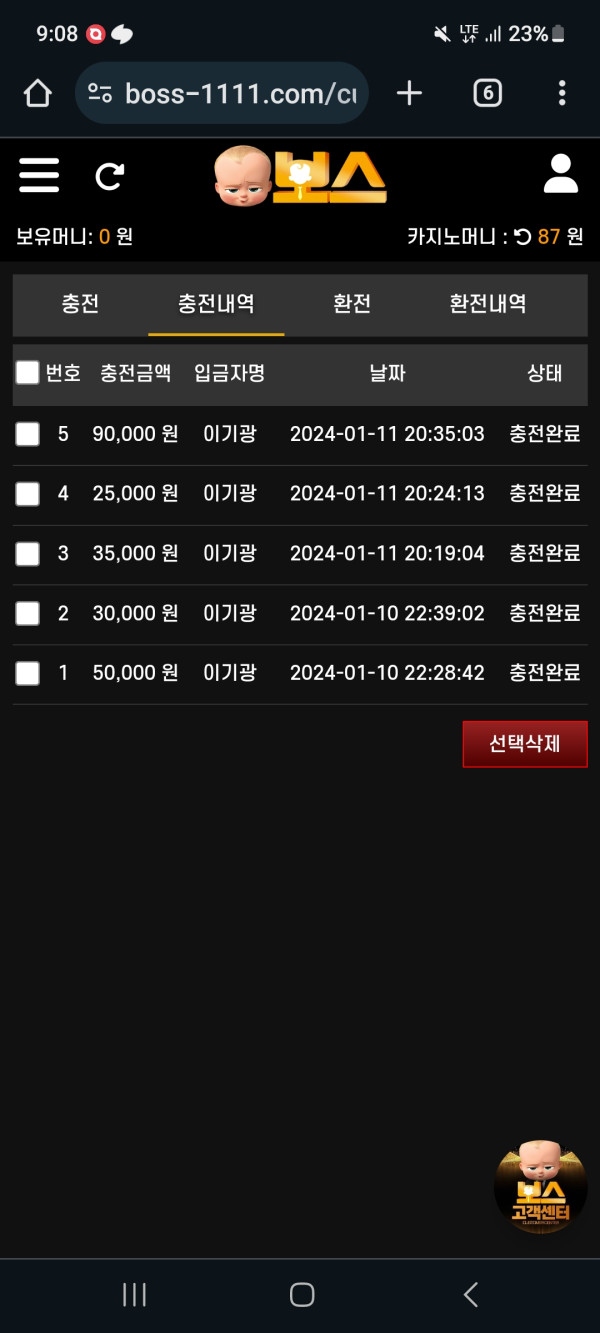600x1333 pixels.
Task: Select the 충전내역 tab
Action: 216,304
